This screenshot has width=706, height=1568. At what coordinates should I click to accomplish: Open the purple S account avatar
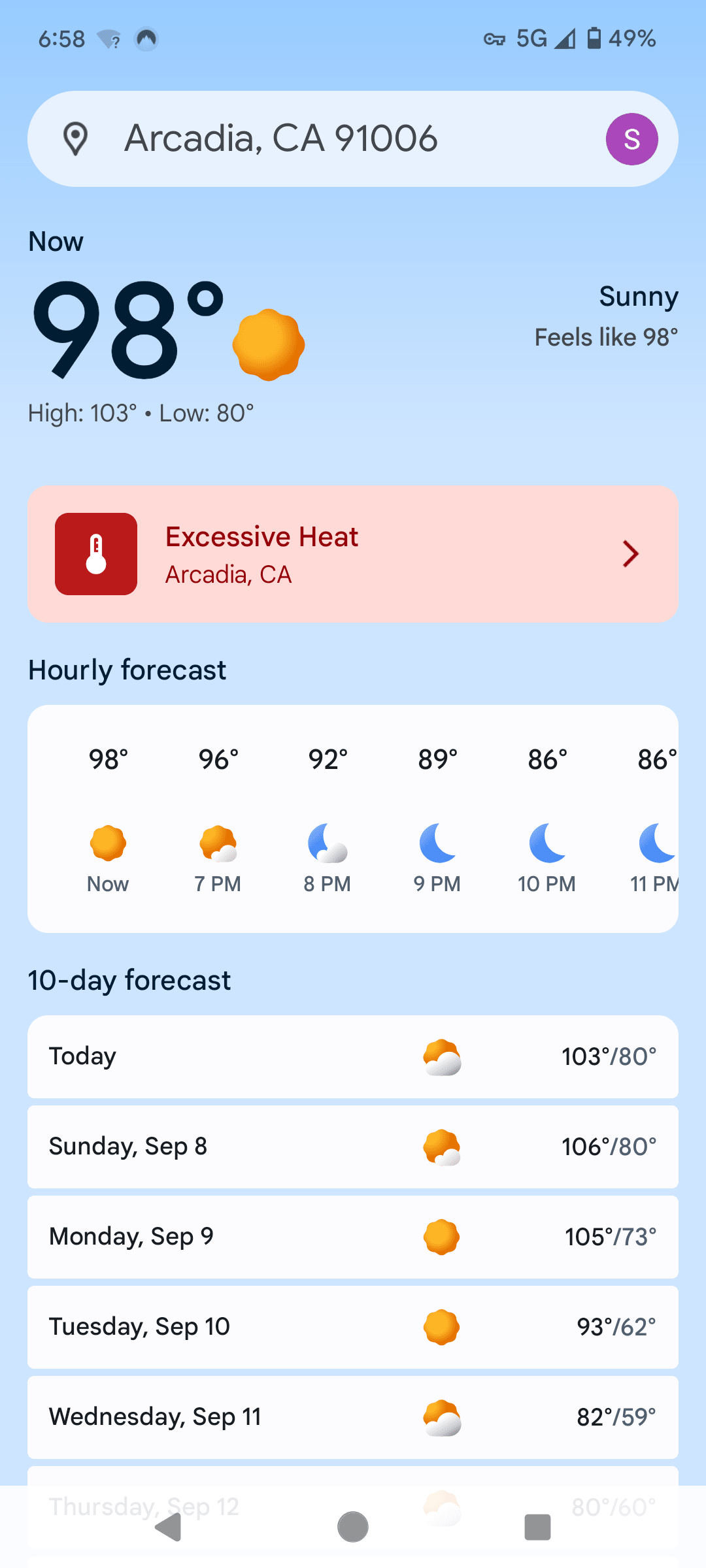(x=631, y=139)
